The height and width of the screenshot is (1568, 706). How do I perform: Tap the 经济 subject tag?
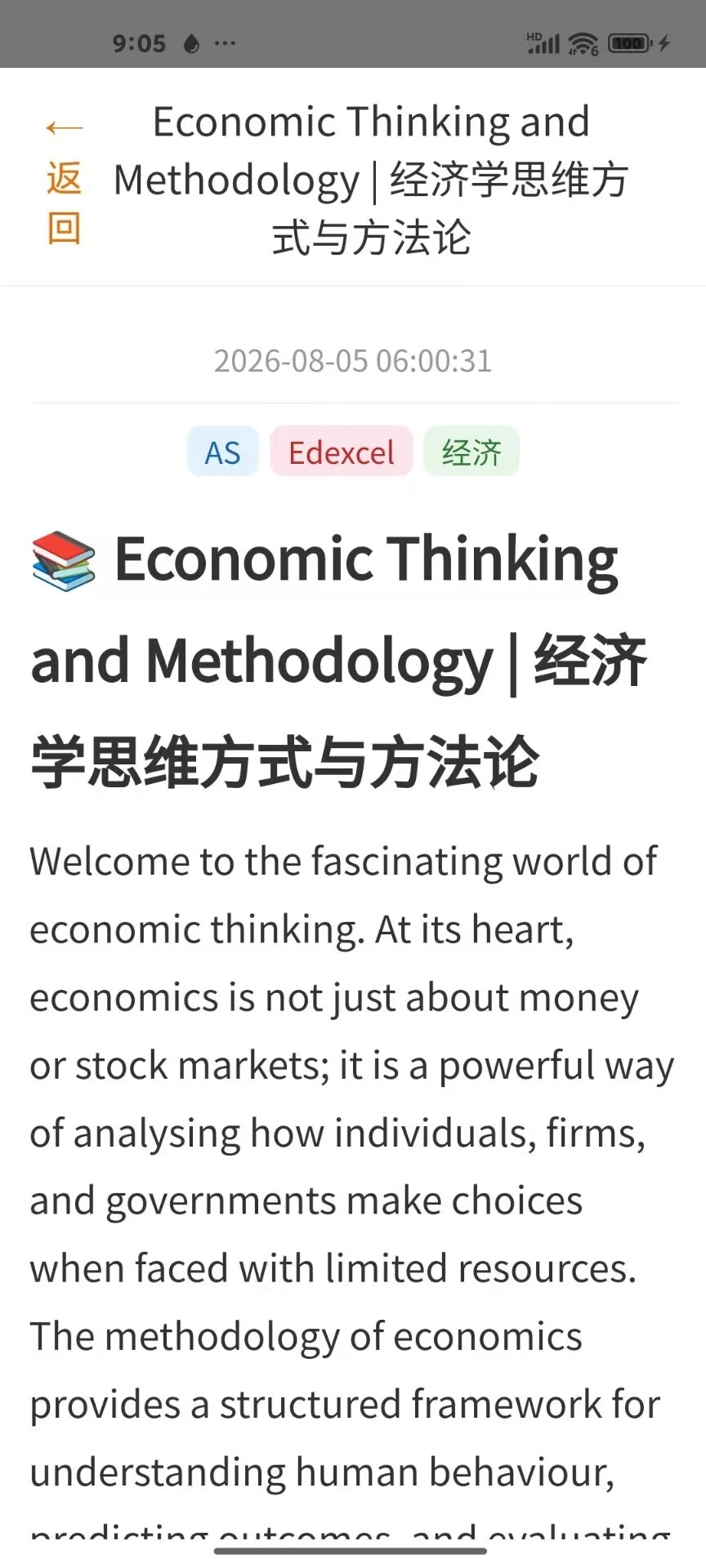point(471,452)
